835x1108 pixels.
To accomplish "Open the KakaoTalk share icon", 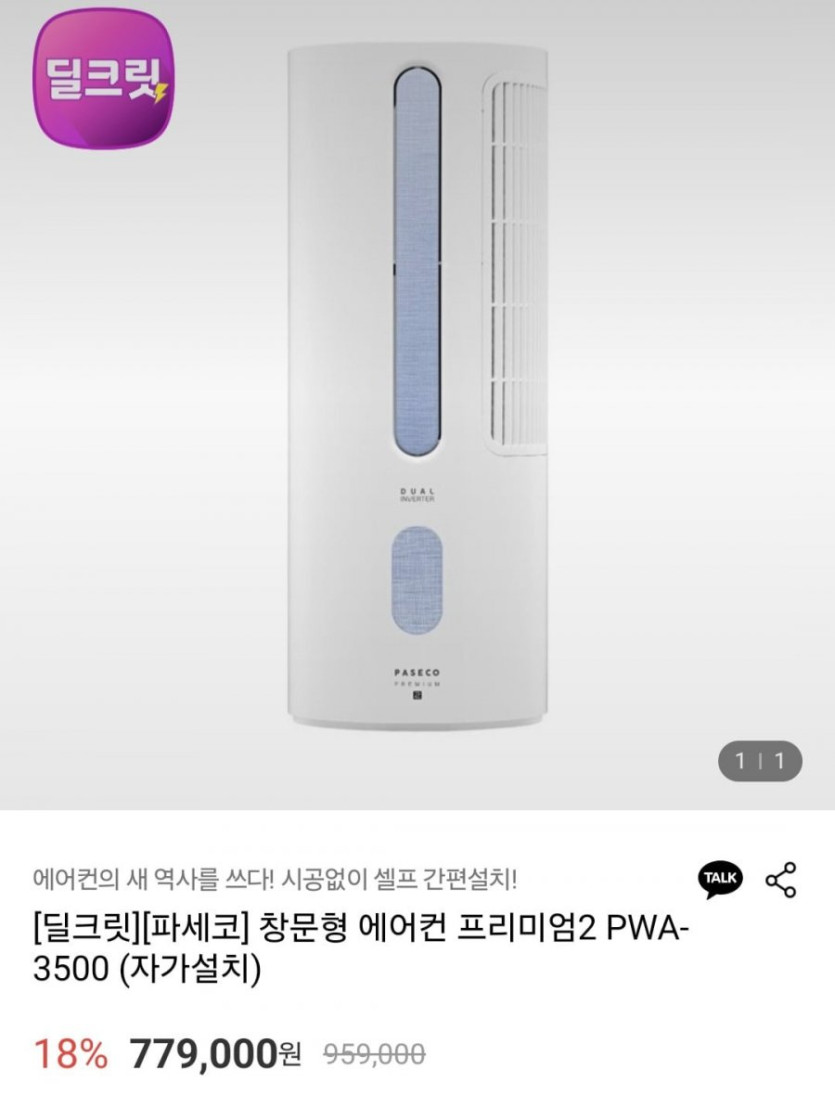I will (720, 878).
